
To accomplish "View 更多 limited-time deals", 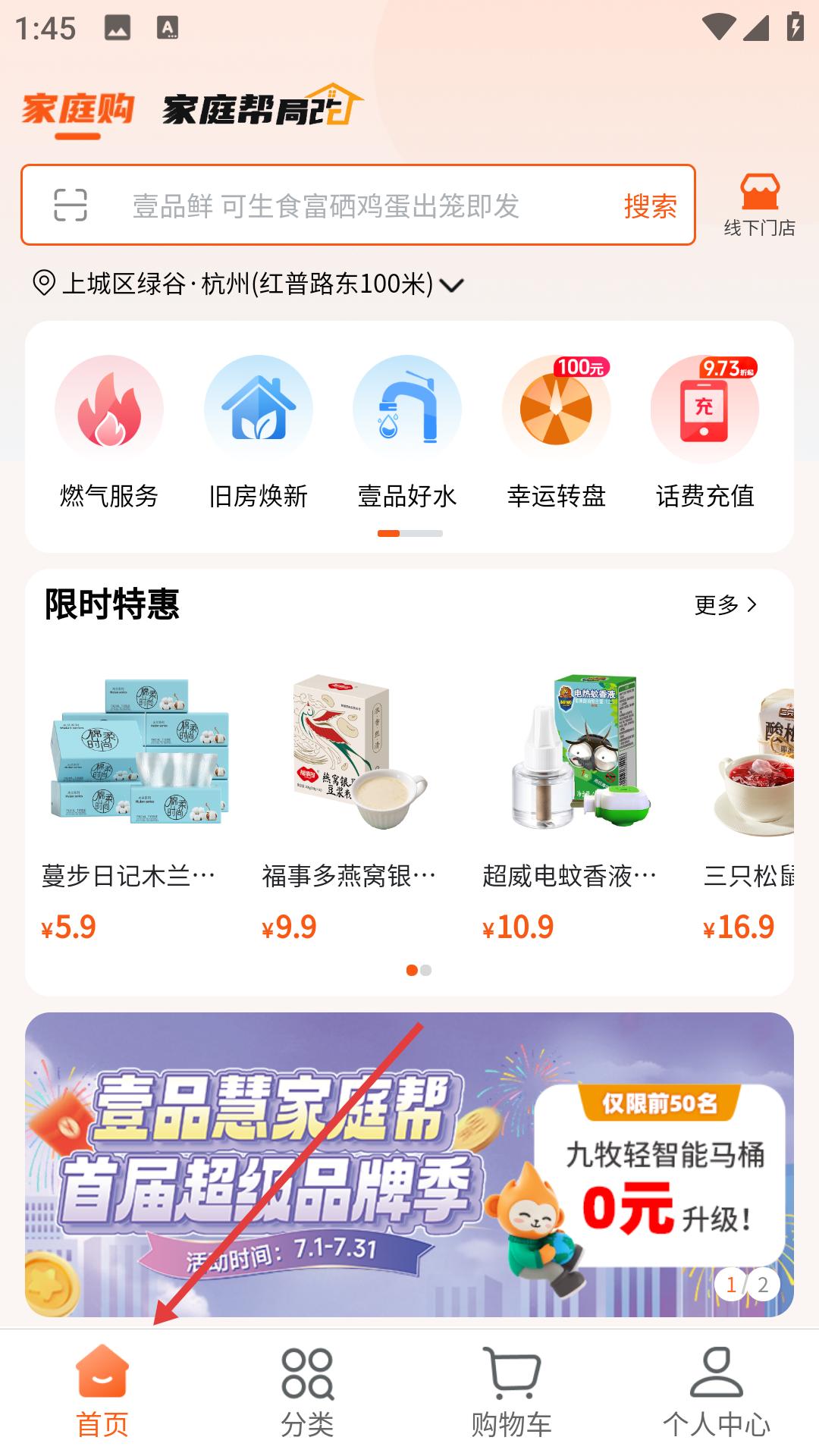I will [x=726, y=604].
